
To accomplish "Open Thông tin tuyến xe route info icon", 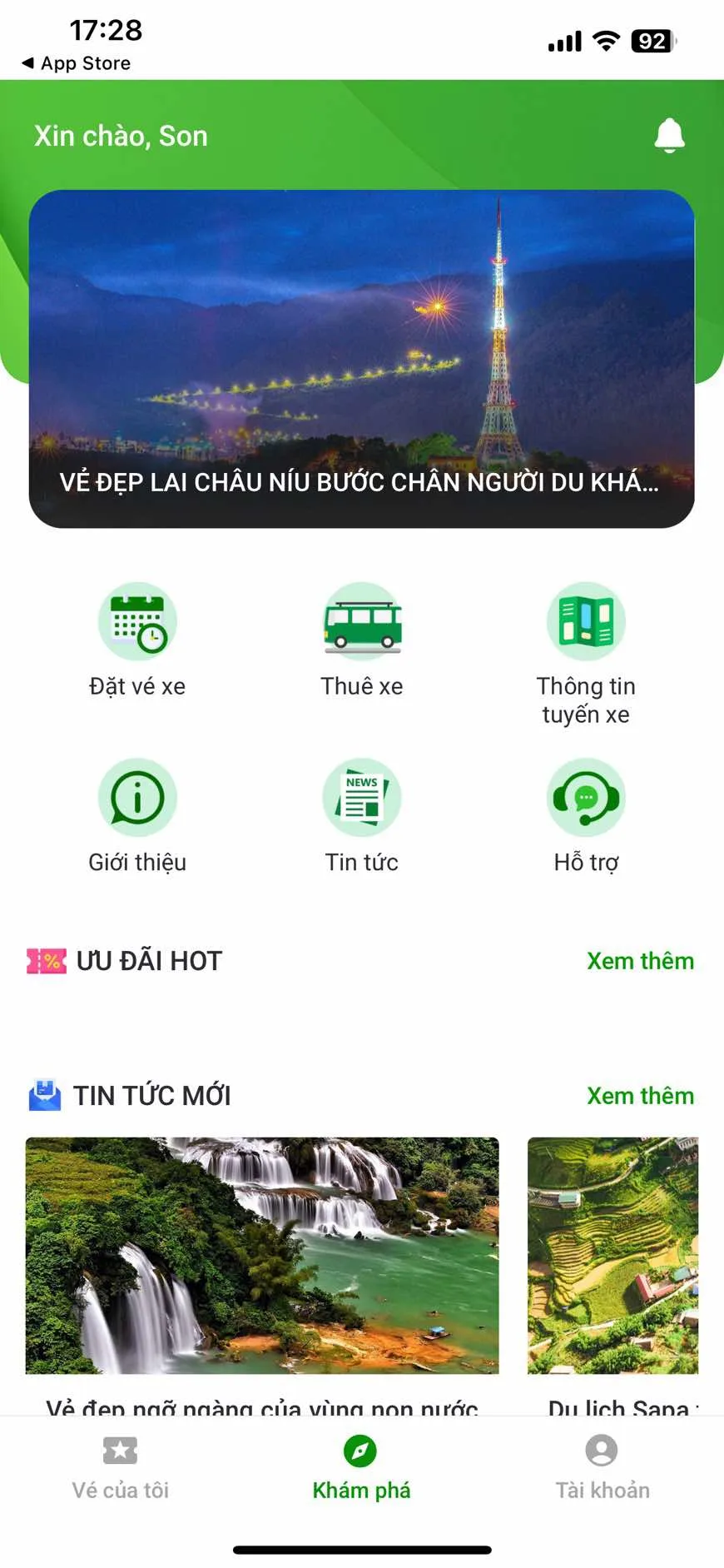I will pyautogui.click(x=587, y=620).
